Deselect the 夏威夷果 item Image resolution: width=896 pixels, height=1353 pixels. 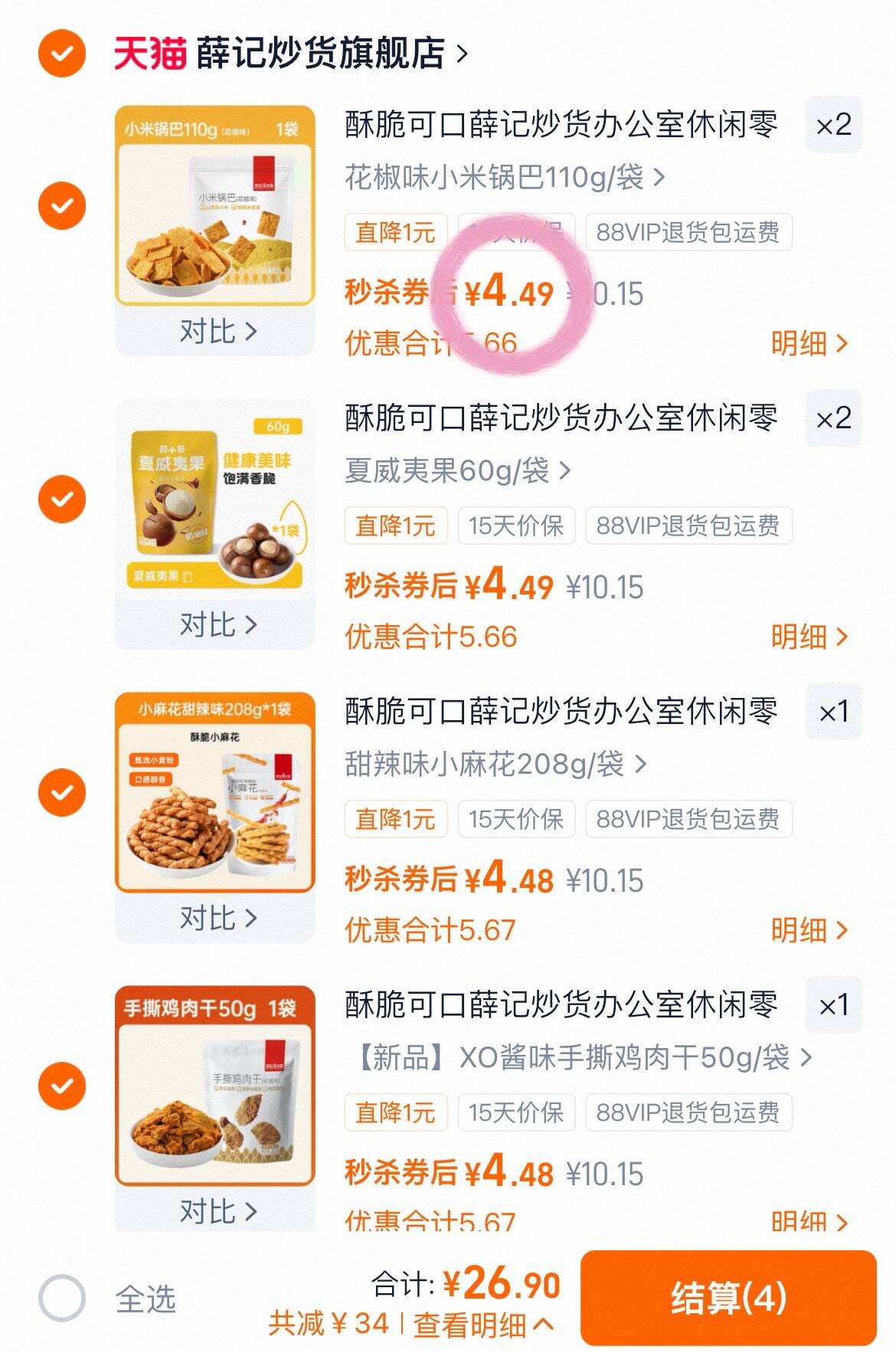click(62, 500)
